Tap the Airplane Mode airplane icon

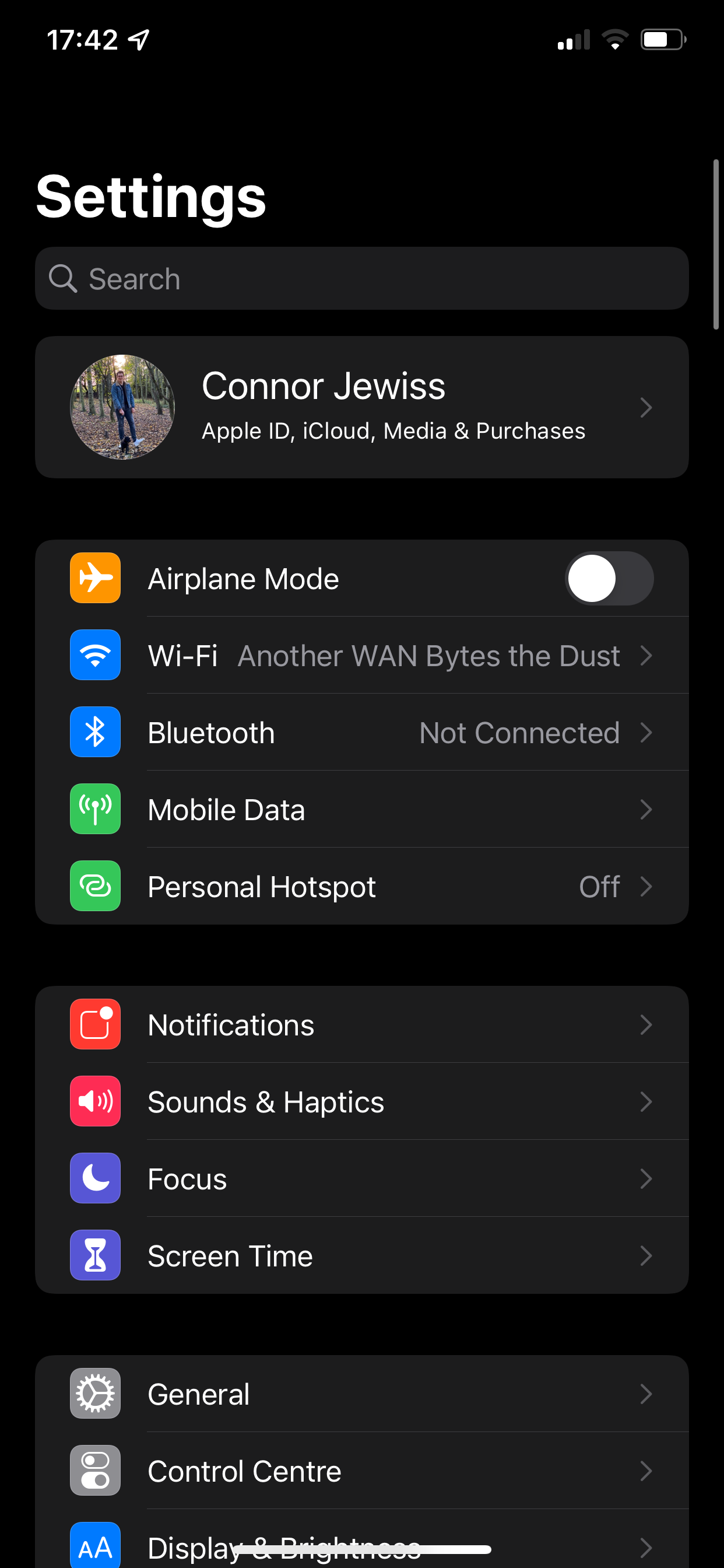[95, 577]
